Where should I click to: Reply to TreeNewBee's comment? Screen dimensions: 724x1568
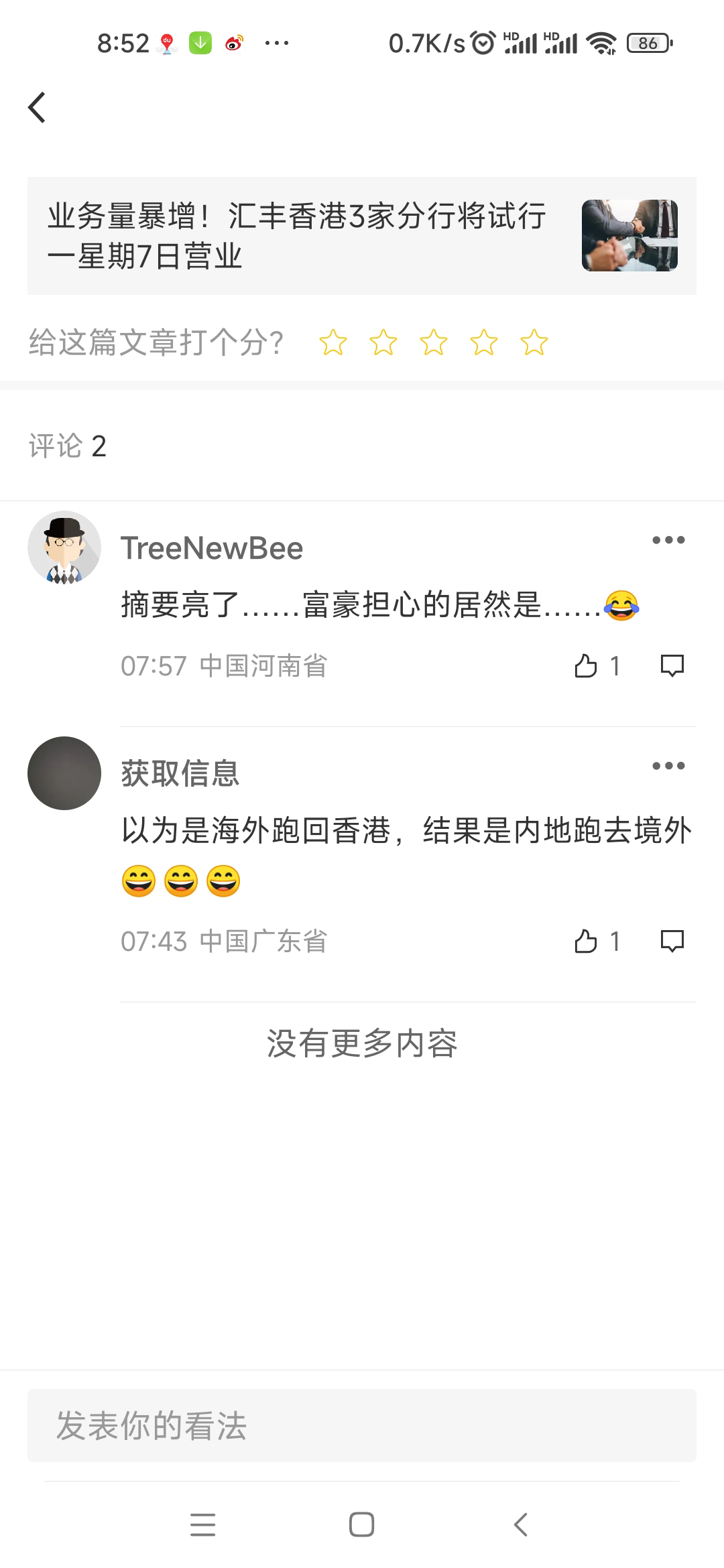coord(672,666)
